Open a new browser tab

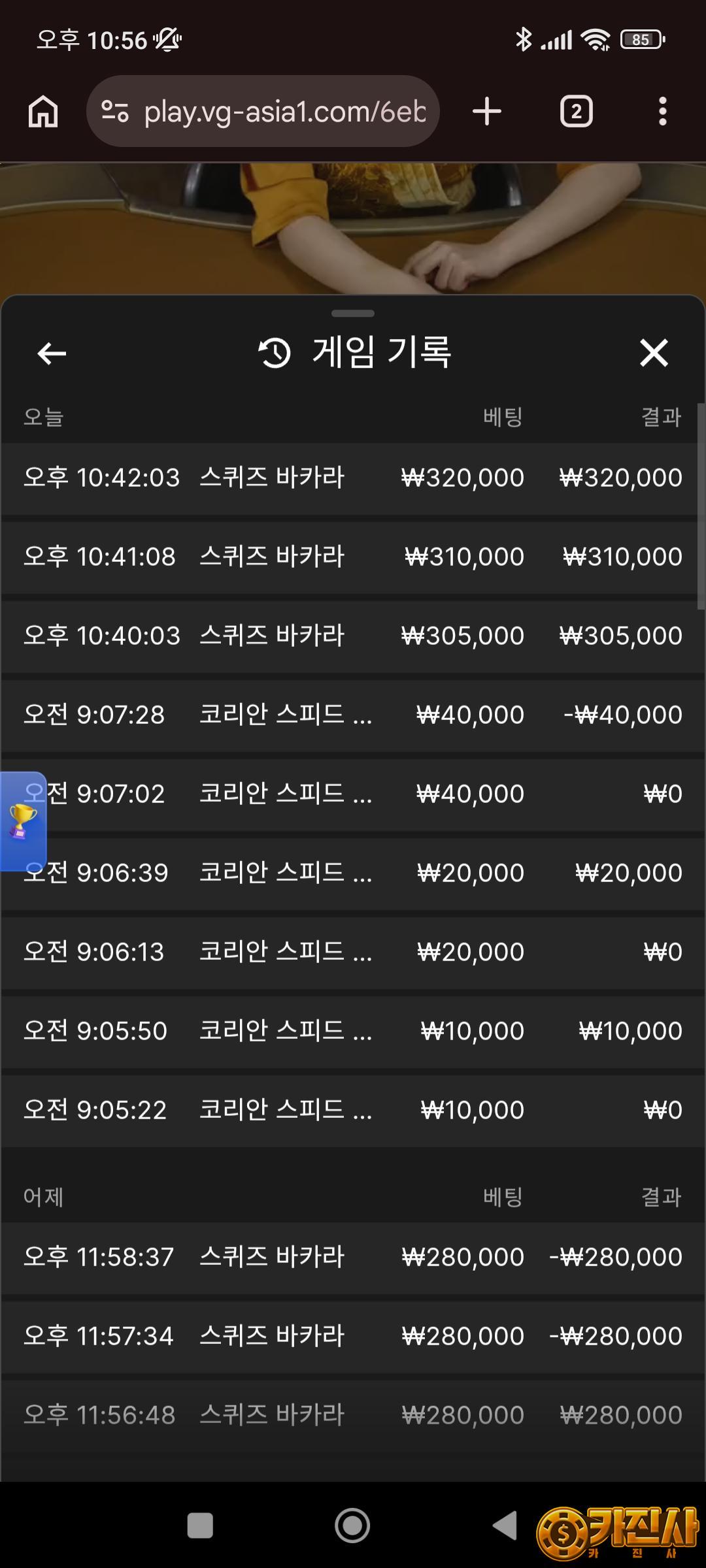click(487, 111)
